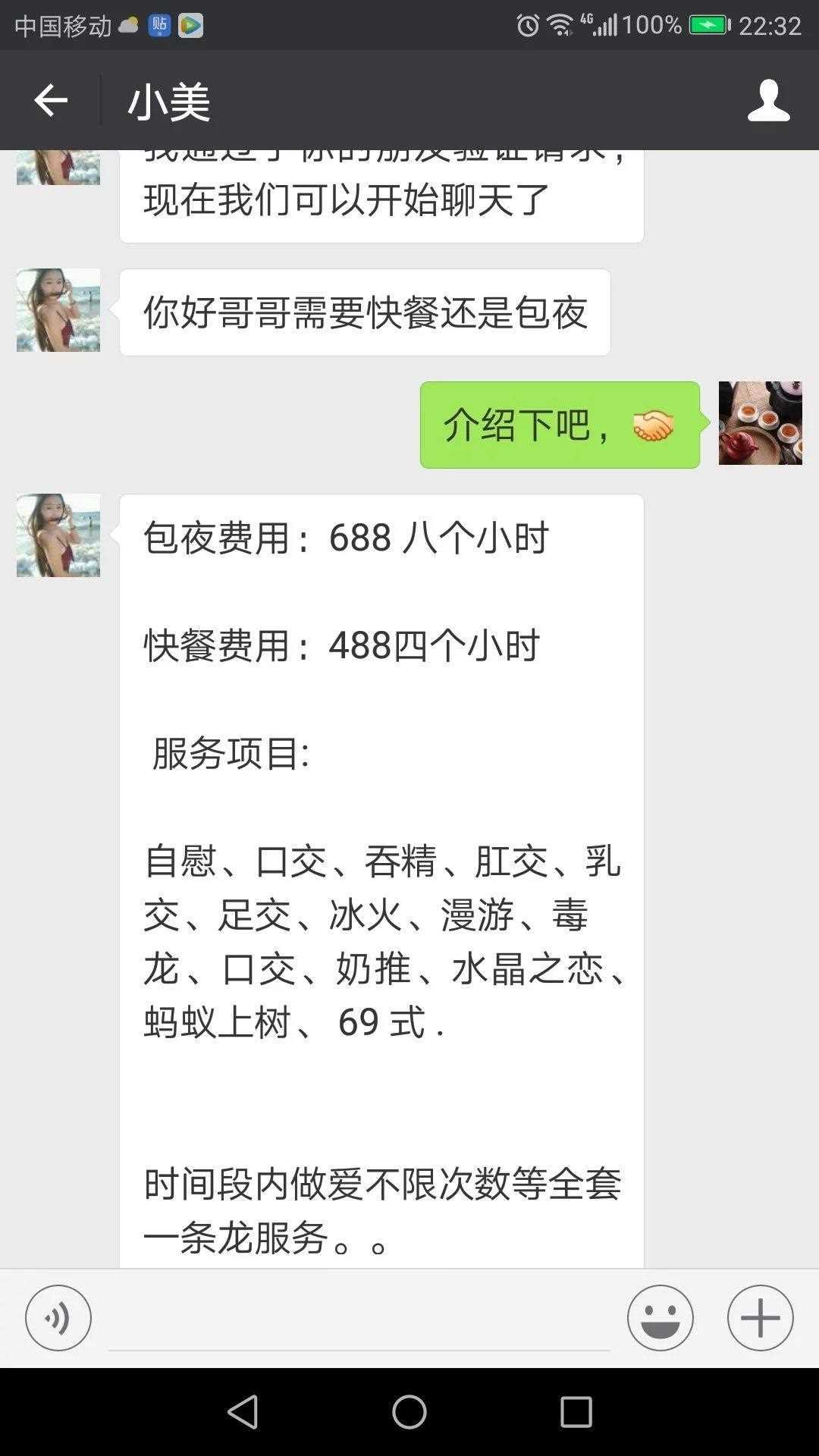
Task: Switch to voice message input
Action: 58,1318
